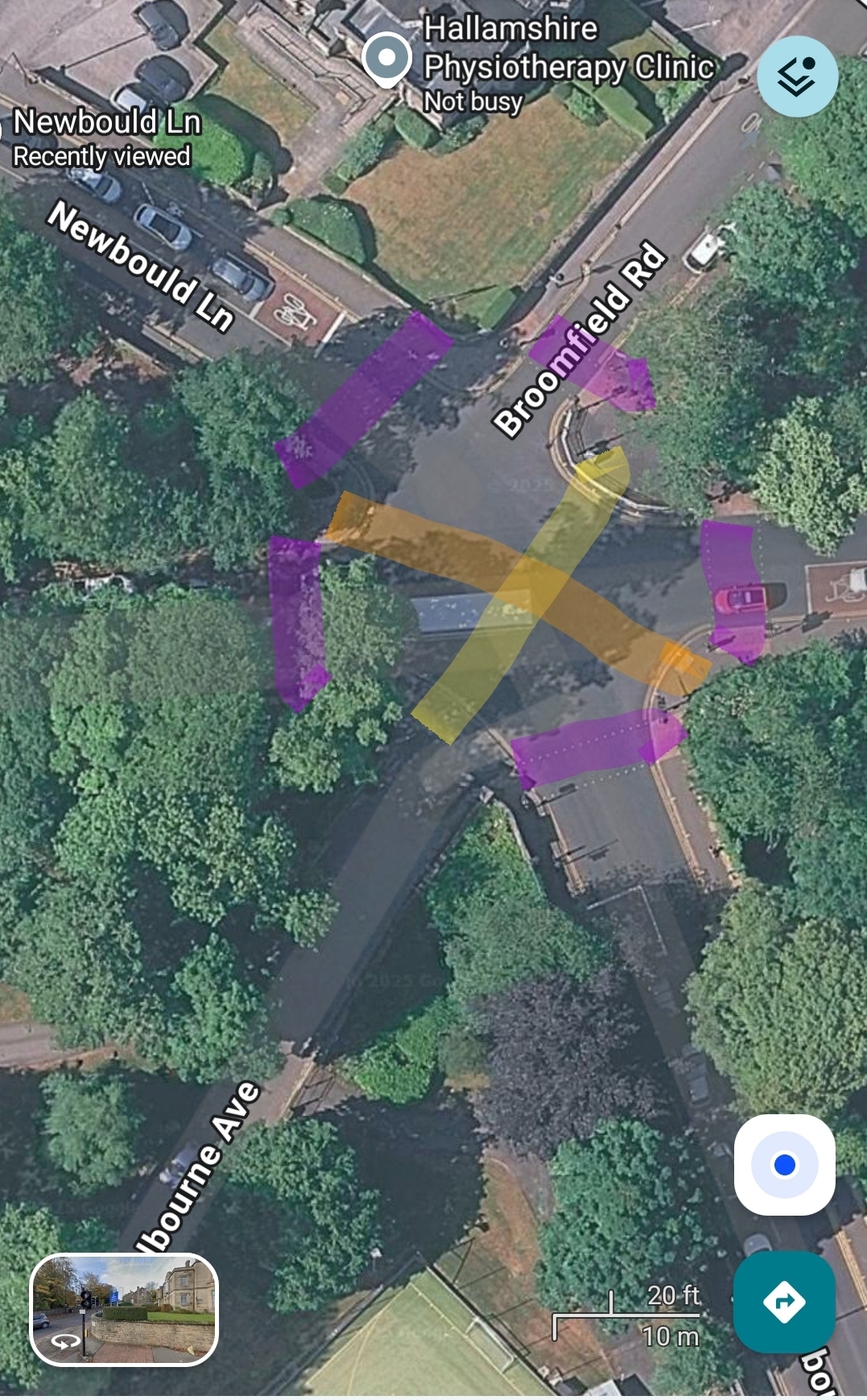Image resolution: width=867 pixels, height=1400 pixels.
Task: Open the Street View thumbnail
Action: pyautogui.click(x=124, y=1310)
